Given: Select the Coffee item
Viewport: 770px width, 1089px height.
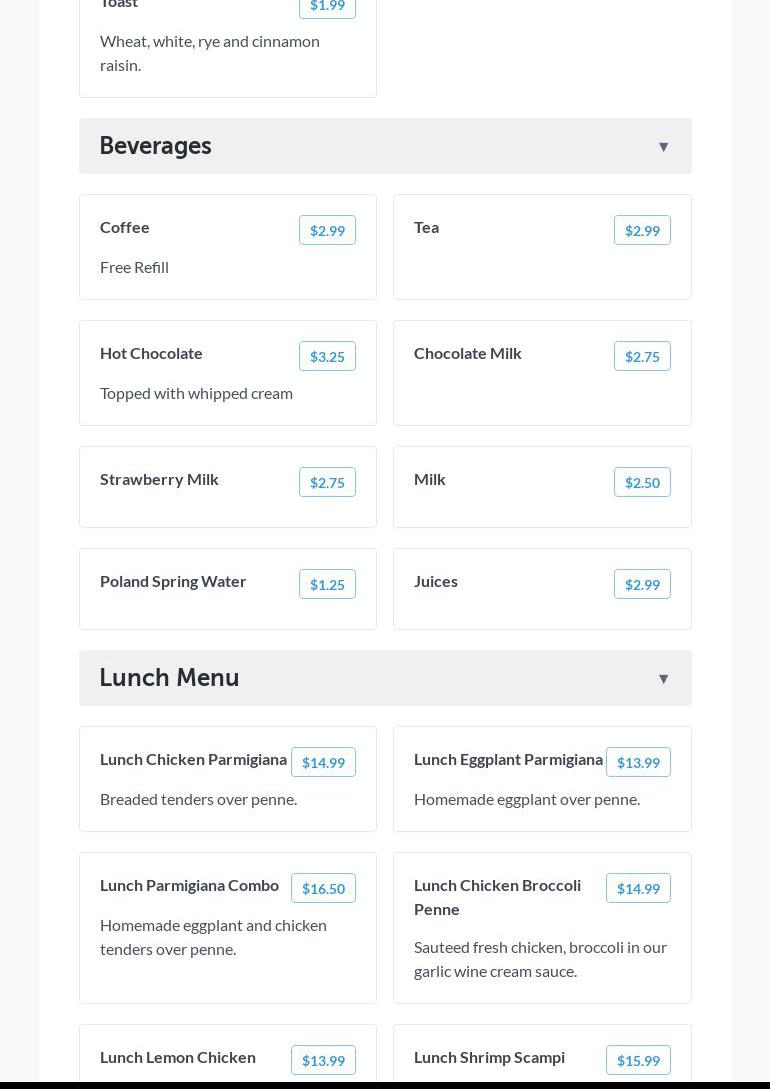Looking at the screenshot, I should [x=227, y=246].
